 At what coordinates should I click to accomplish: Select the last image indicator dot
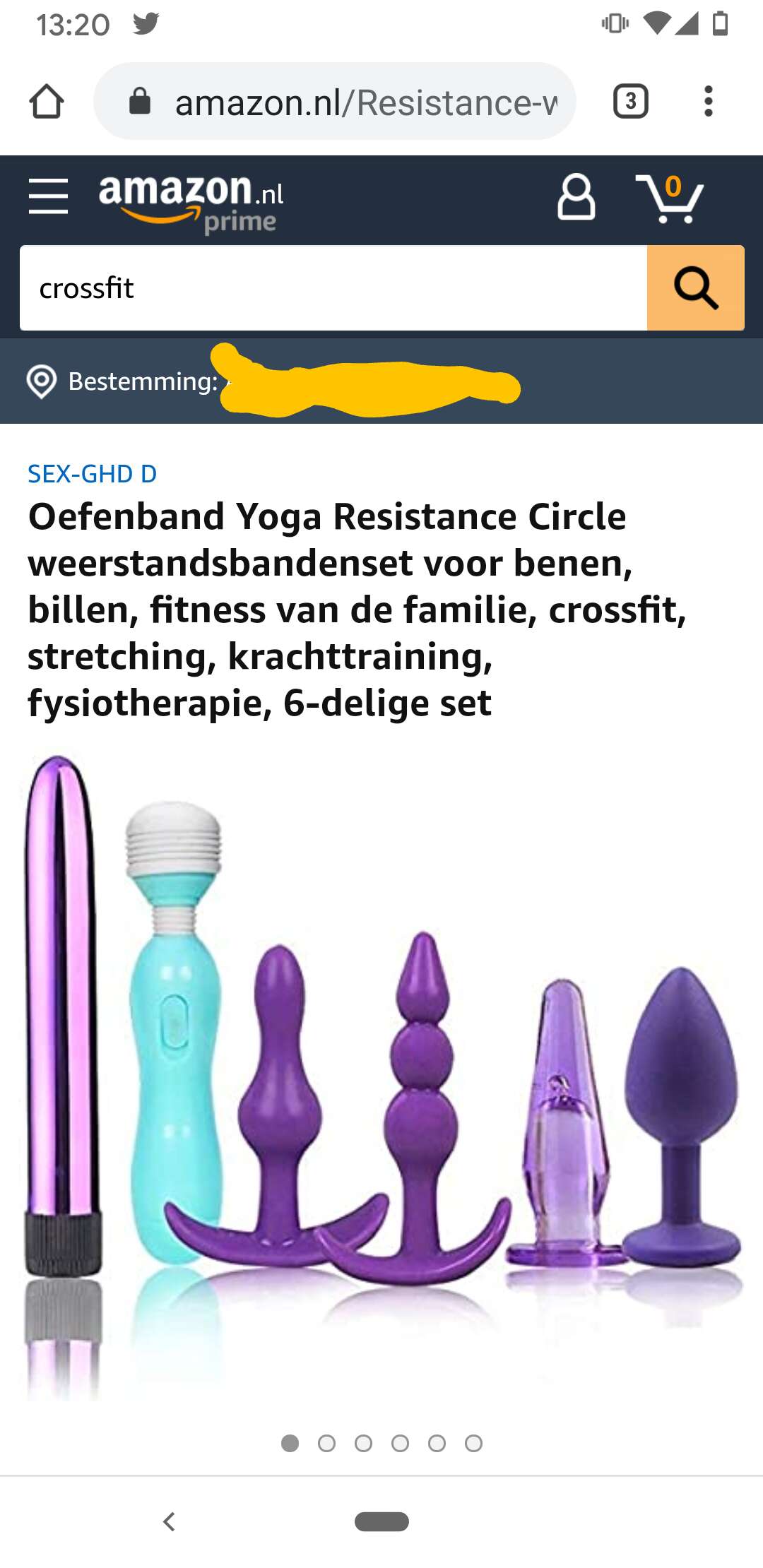tap(473, 1443)
